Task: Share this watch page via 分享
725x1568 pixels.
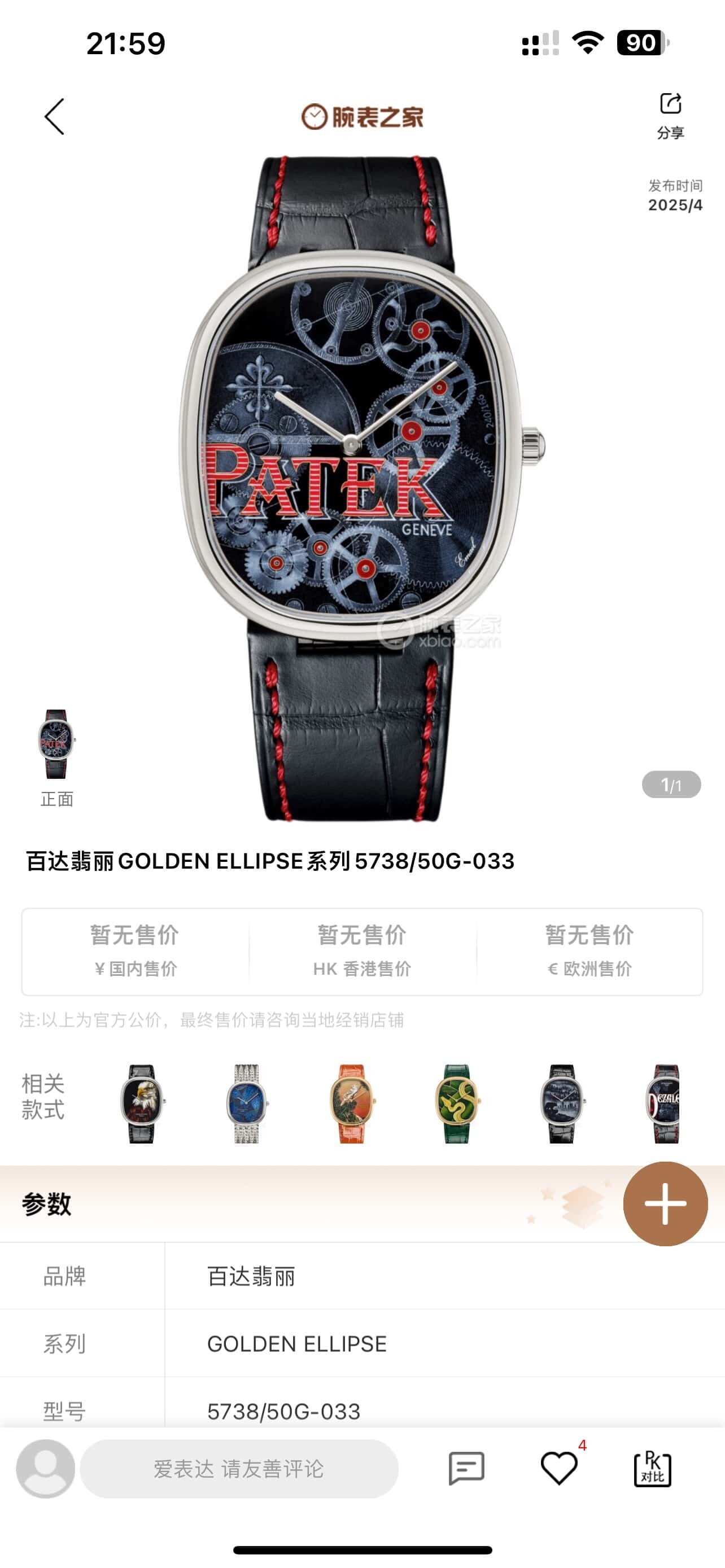Action: tap(670, 115)
